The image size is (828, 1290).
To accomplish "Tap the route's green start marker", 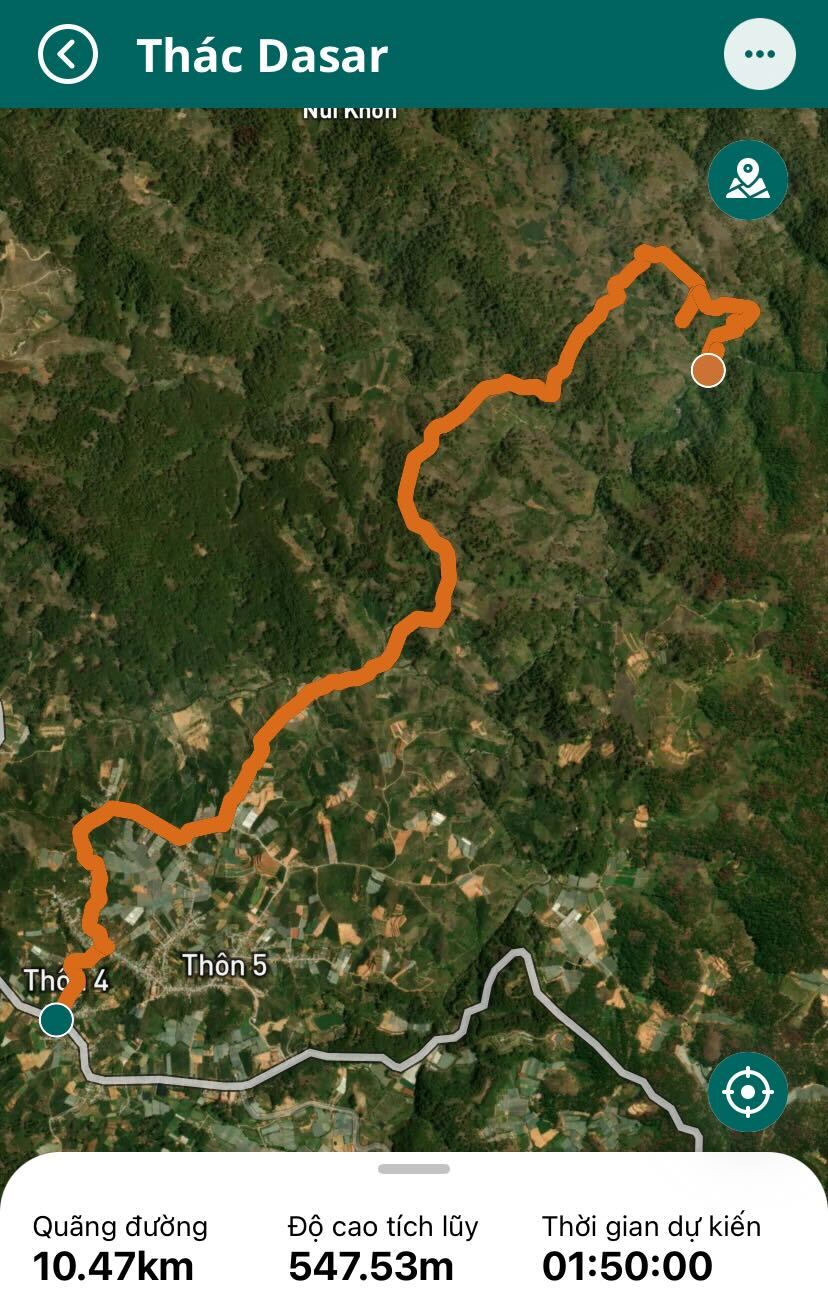I will 56,1020.
